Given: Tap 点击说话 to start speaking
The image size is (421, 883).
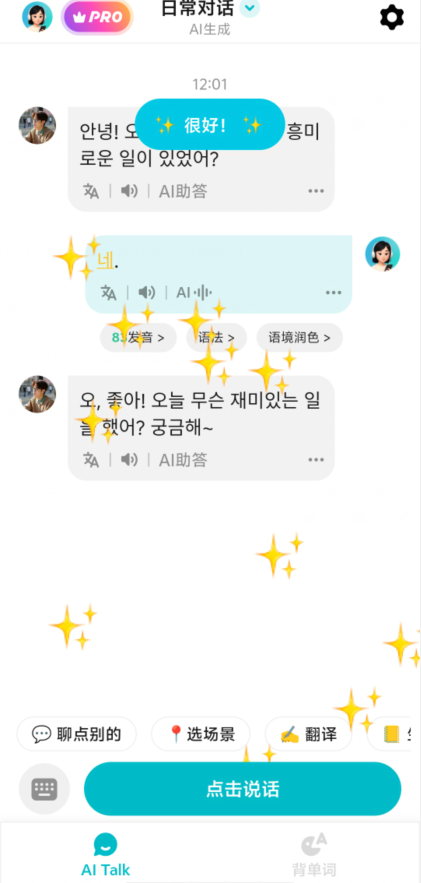Looking at the screenshot, I should (x=243, y=789).
